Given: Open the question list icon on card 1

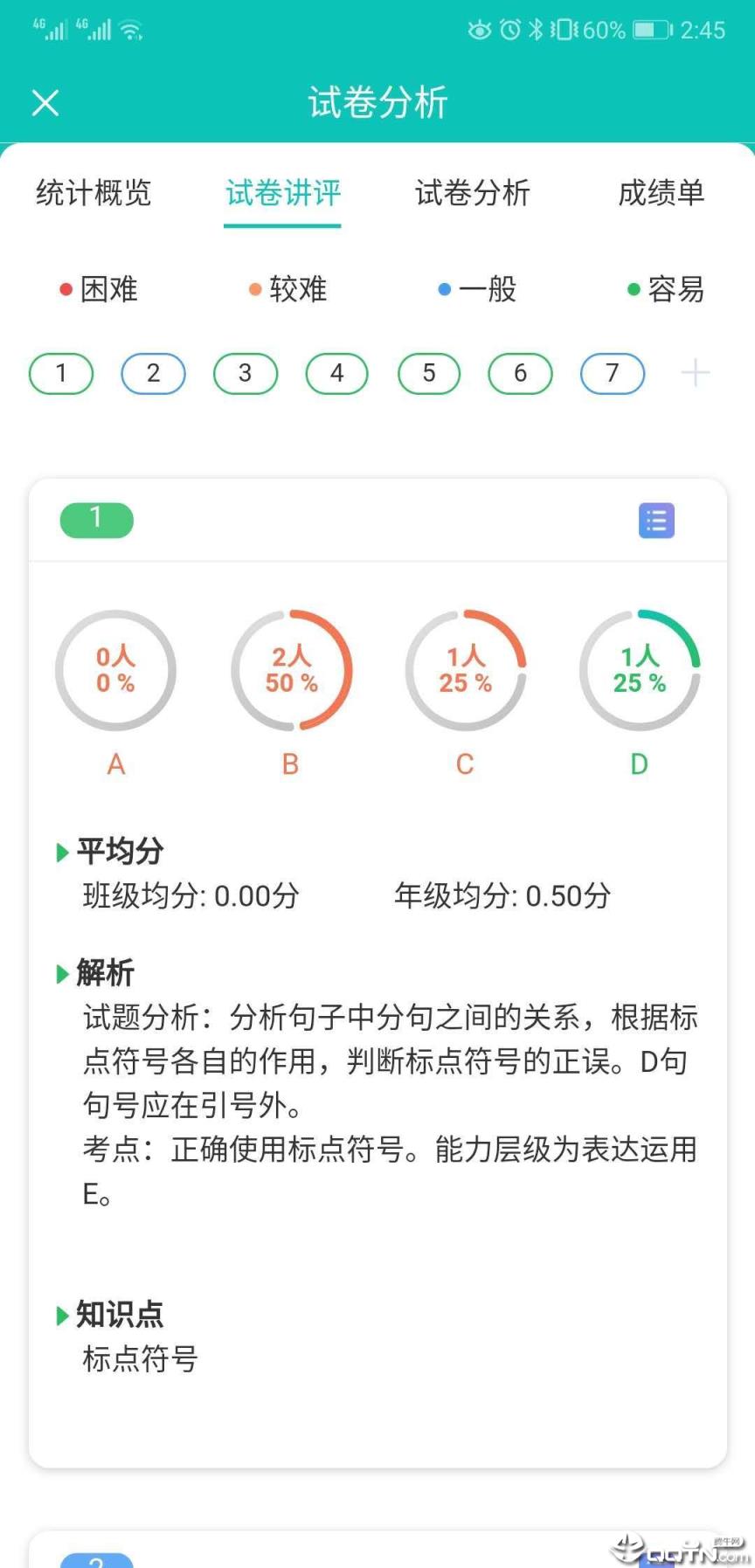Looking at the screenshot, I should click(x=656, y=521).
